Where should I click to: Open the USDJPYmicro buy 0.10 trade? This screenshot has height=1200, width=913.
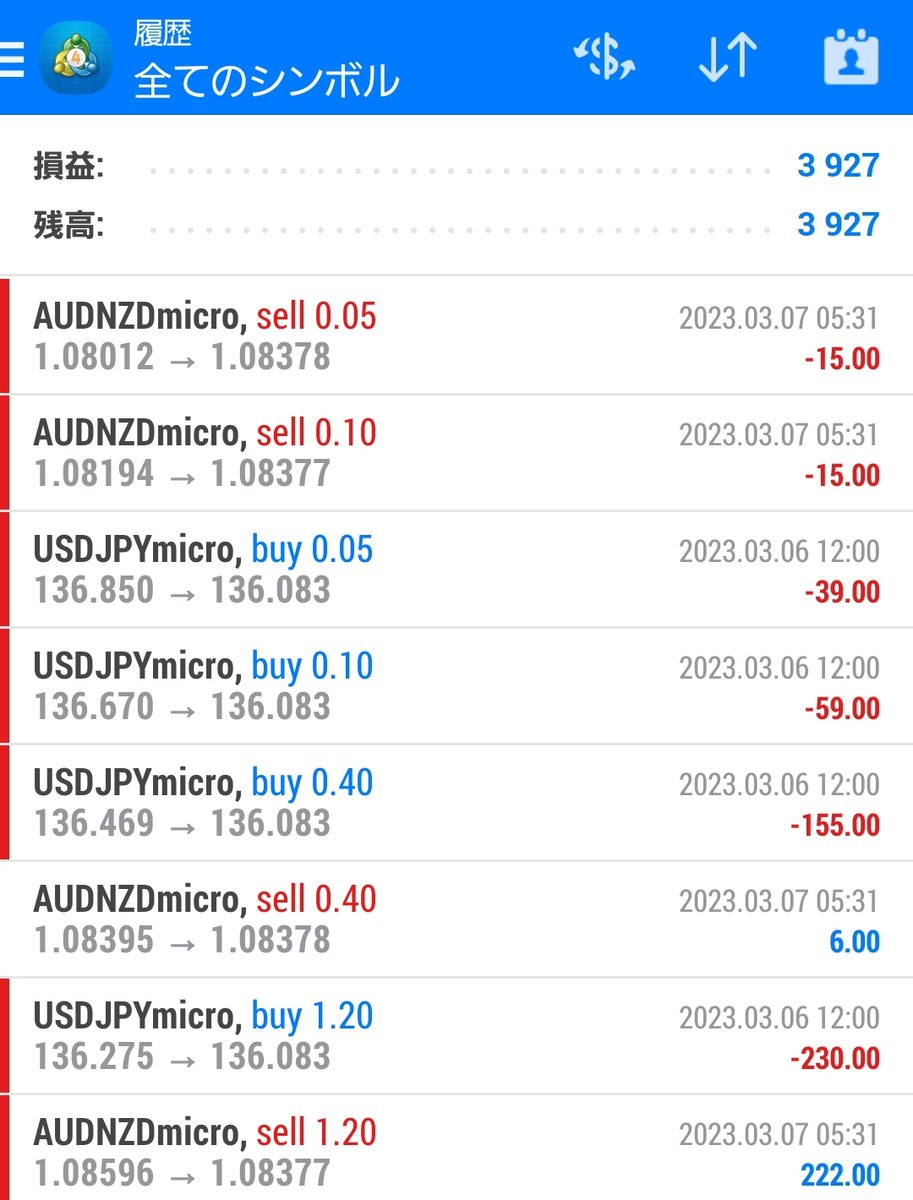(x=456, y=686)
